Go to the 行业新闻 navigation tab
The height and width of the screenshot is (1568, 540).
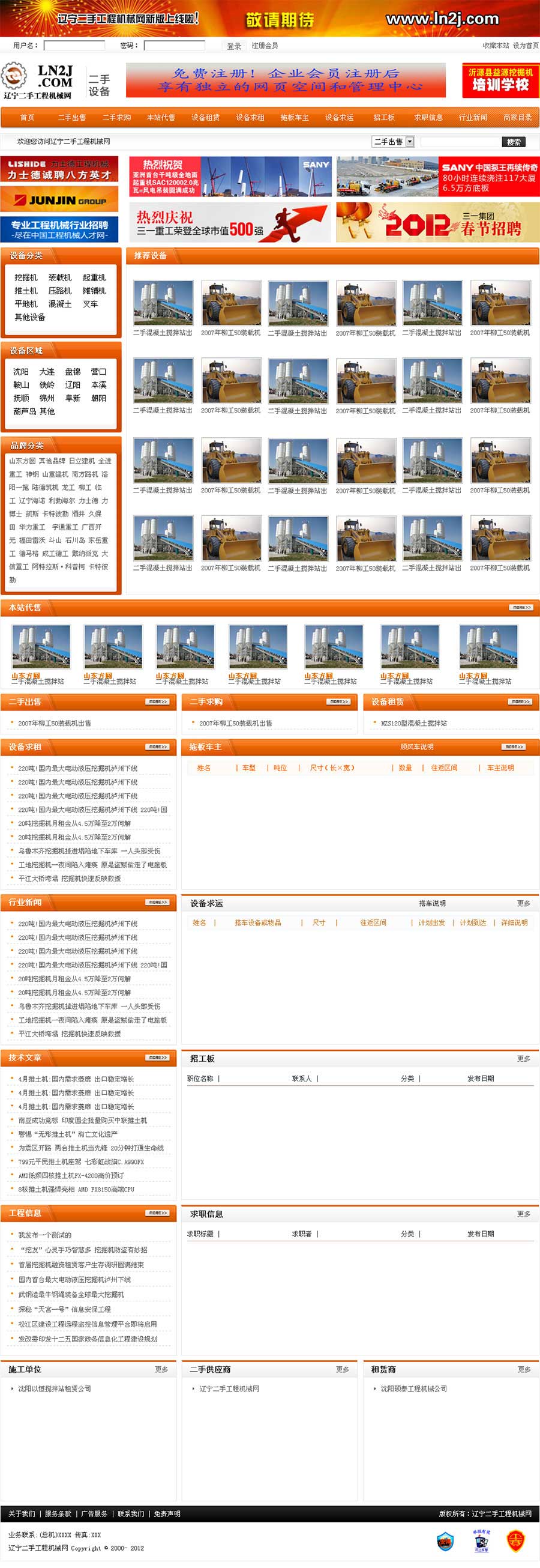coord(473,118)
